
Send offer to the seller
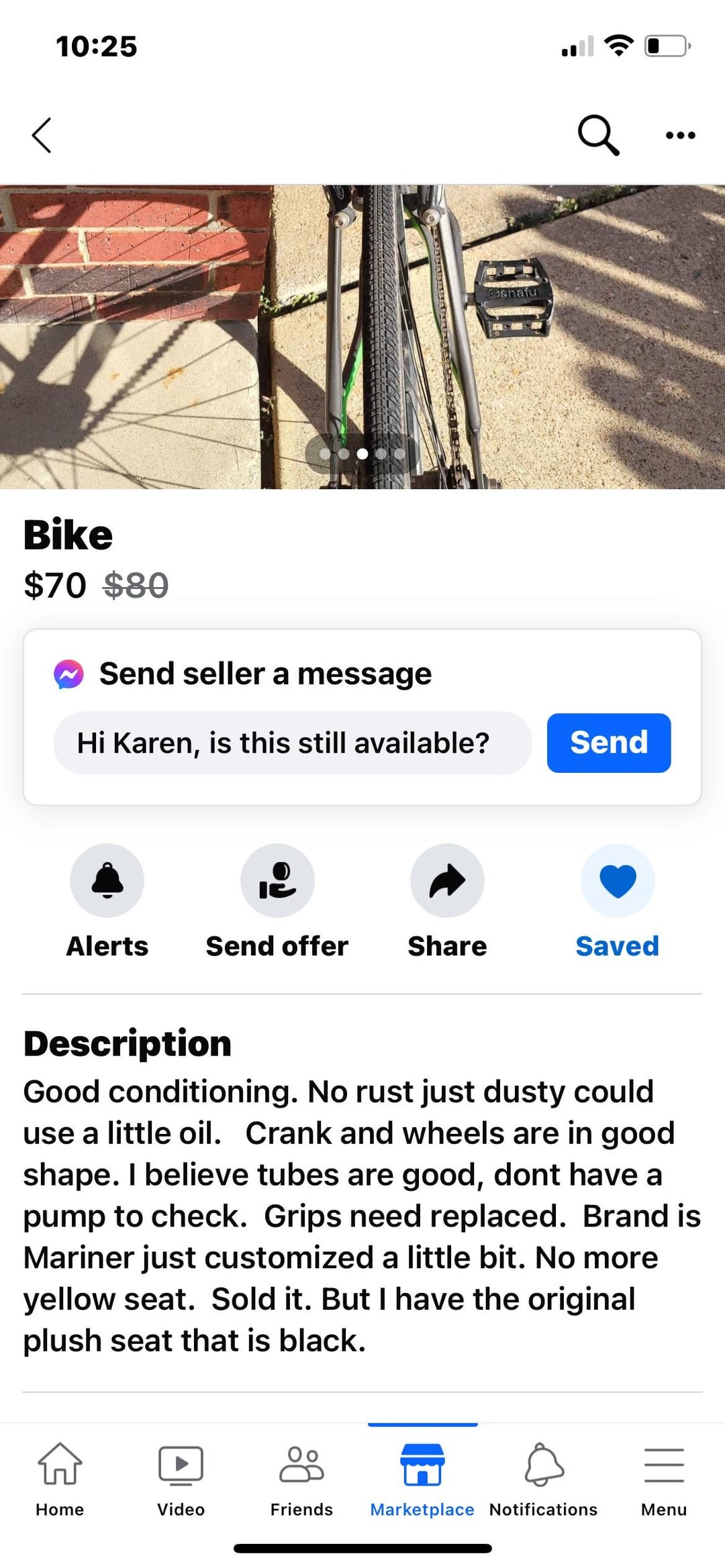277,881
